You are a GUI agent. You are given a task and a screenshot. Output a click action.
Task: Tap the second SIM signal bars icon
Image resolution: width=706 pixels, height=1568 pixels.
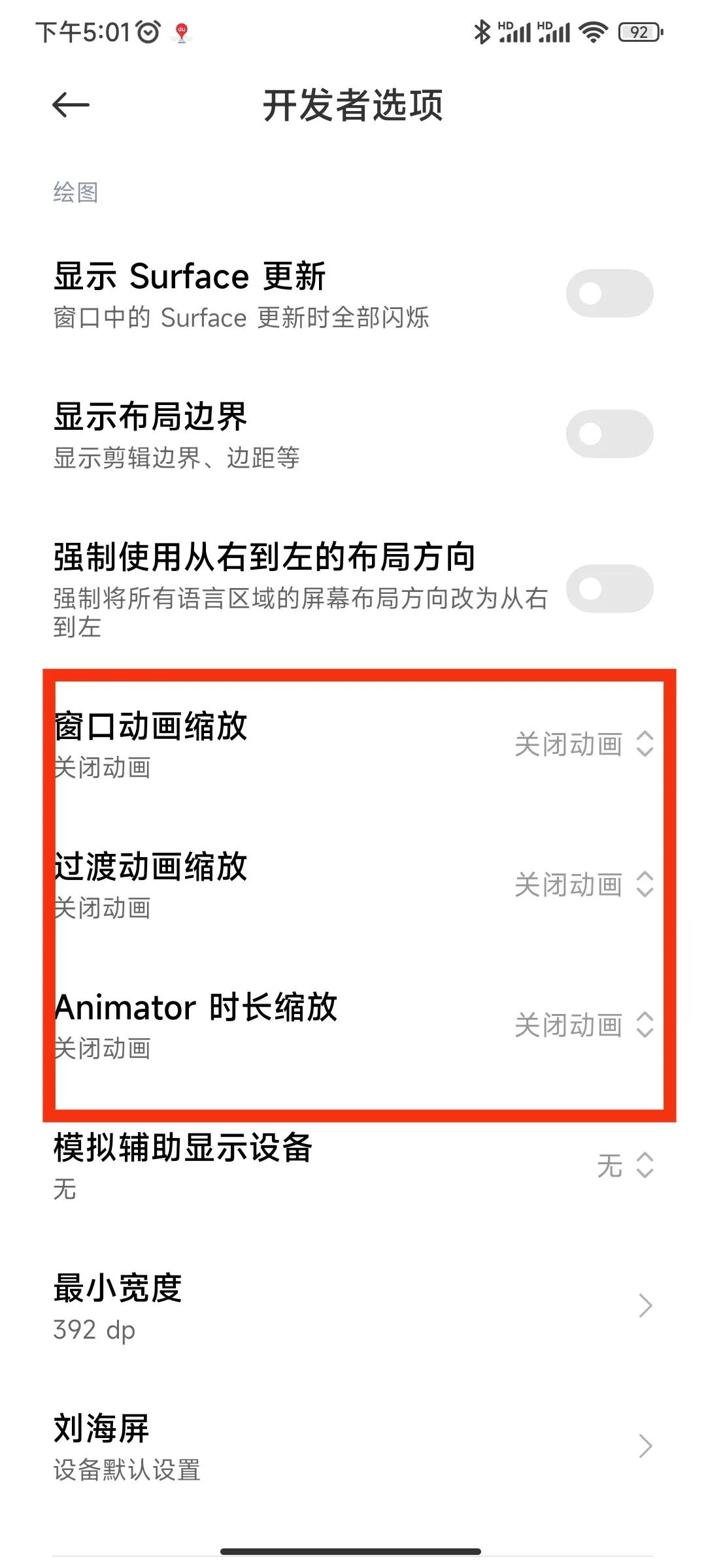click(552, 31)
